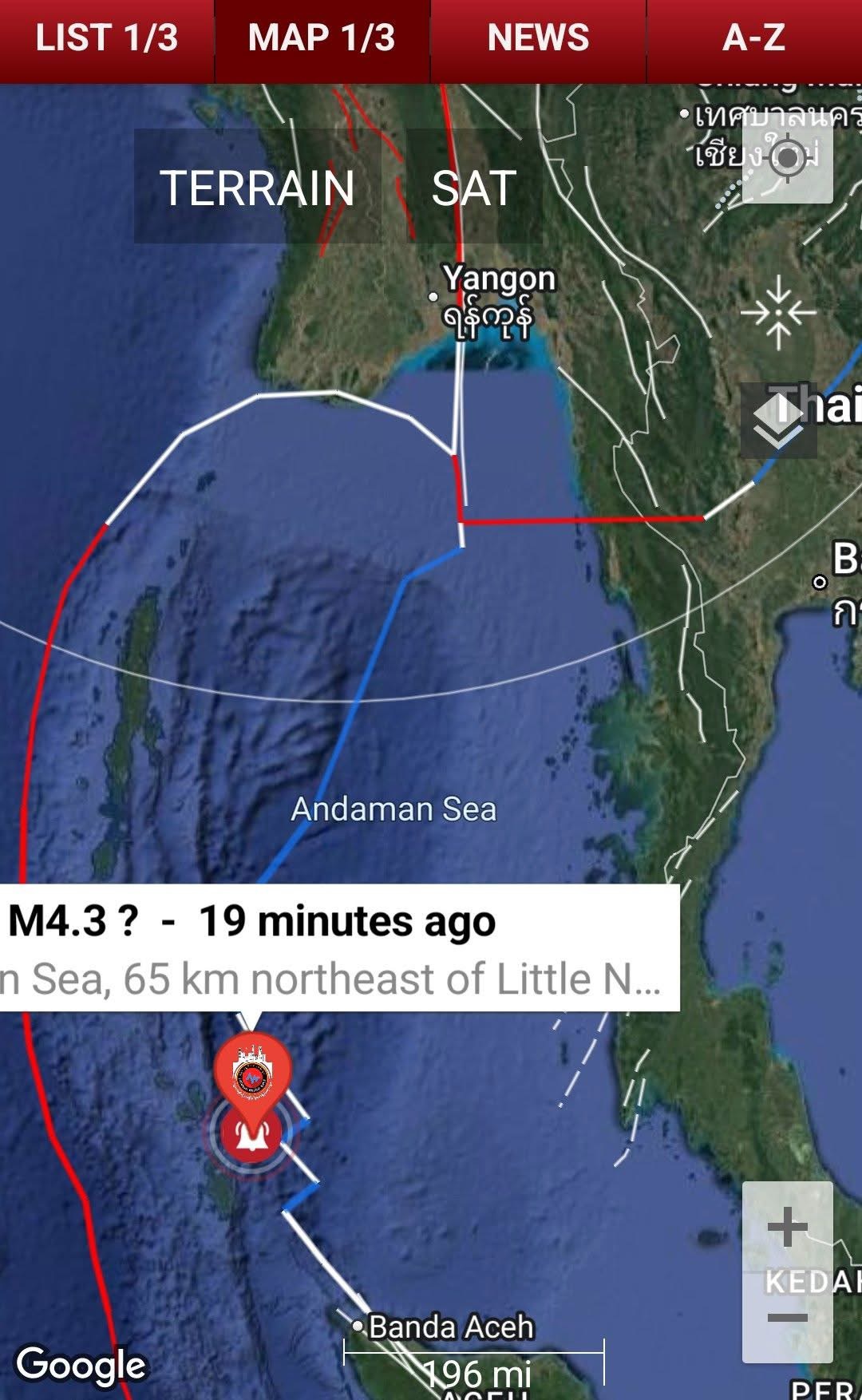Open the map layers button
Screen dimensions: 862x1400
(778, 421)
